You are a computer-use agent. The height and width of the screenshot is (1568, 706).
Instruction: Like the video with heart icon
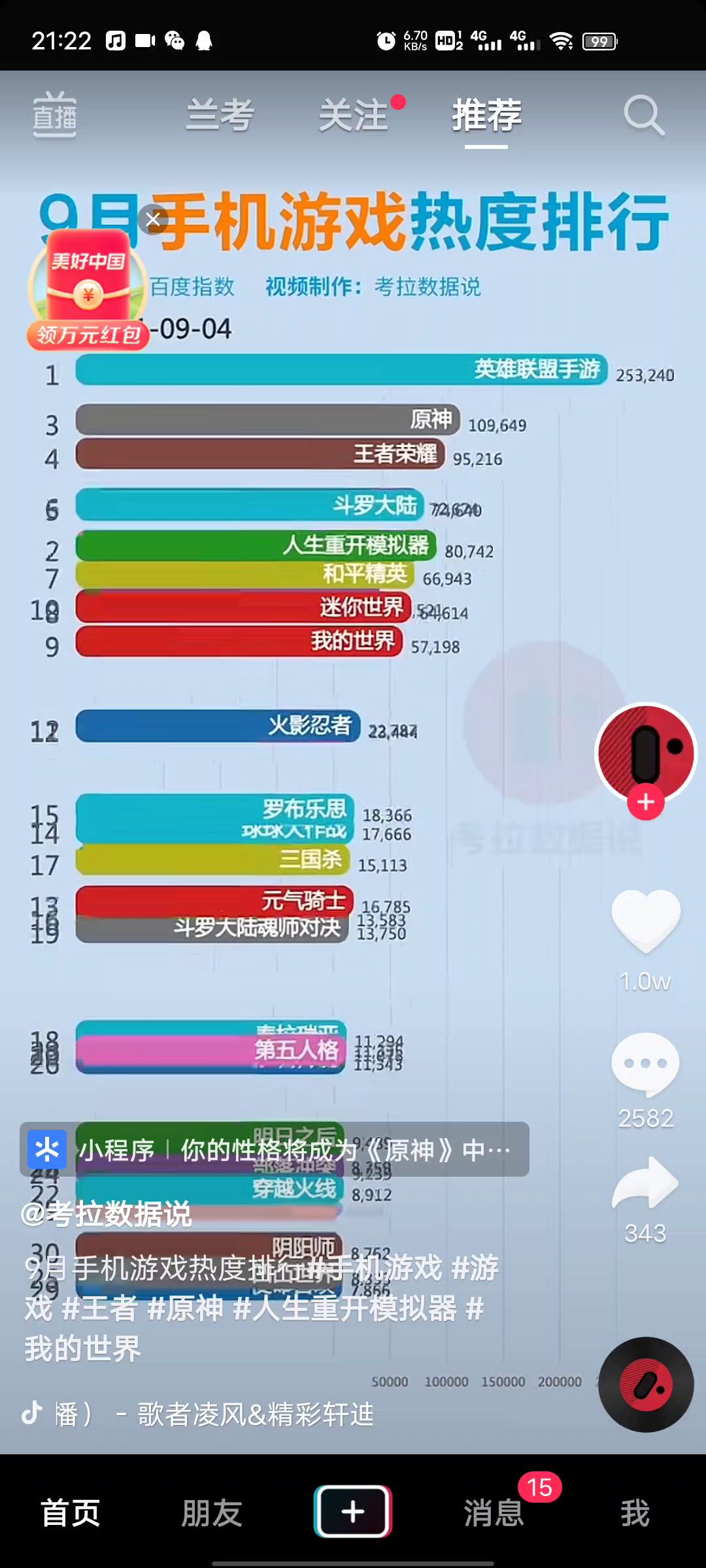click(x=646, y=920)
